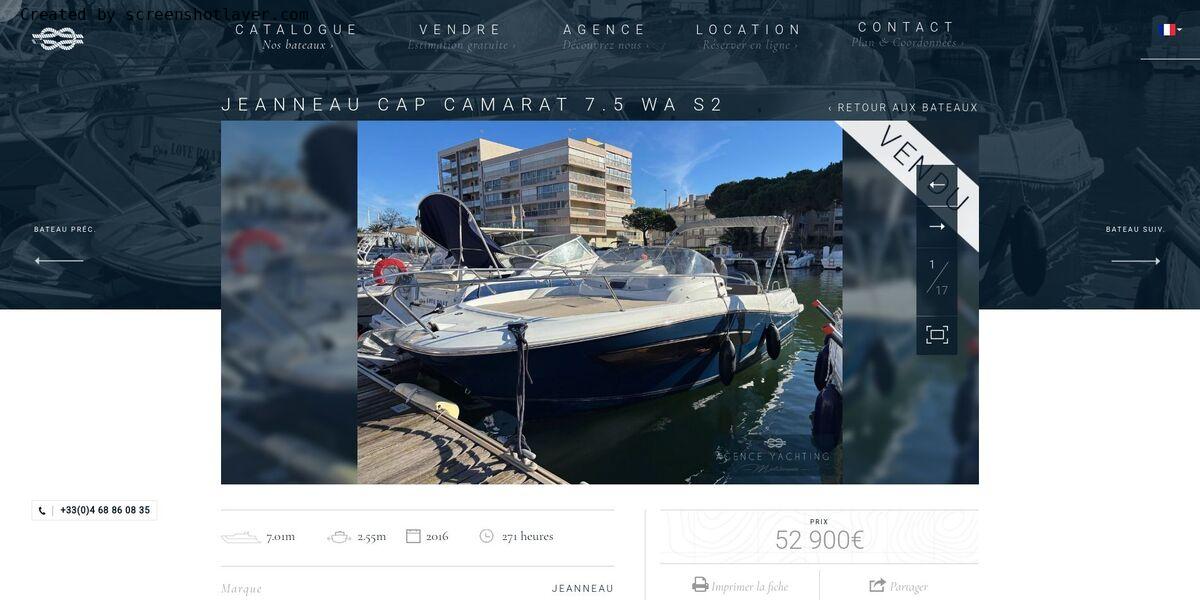Share this boat listing
Viewport: 1200px width, 600px height.
898,586
